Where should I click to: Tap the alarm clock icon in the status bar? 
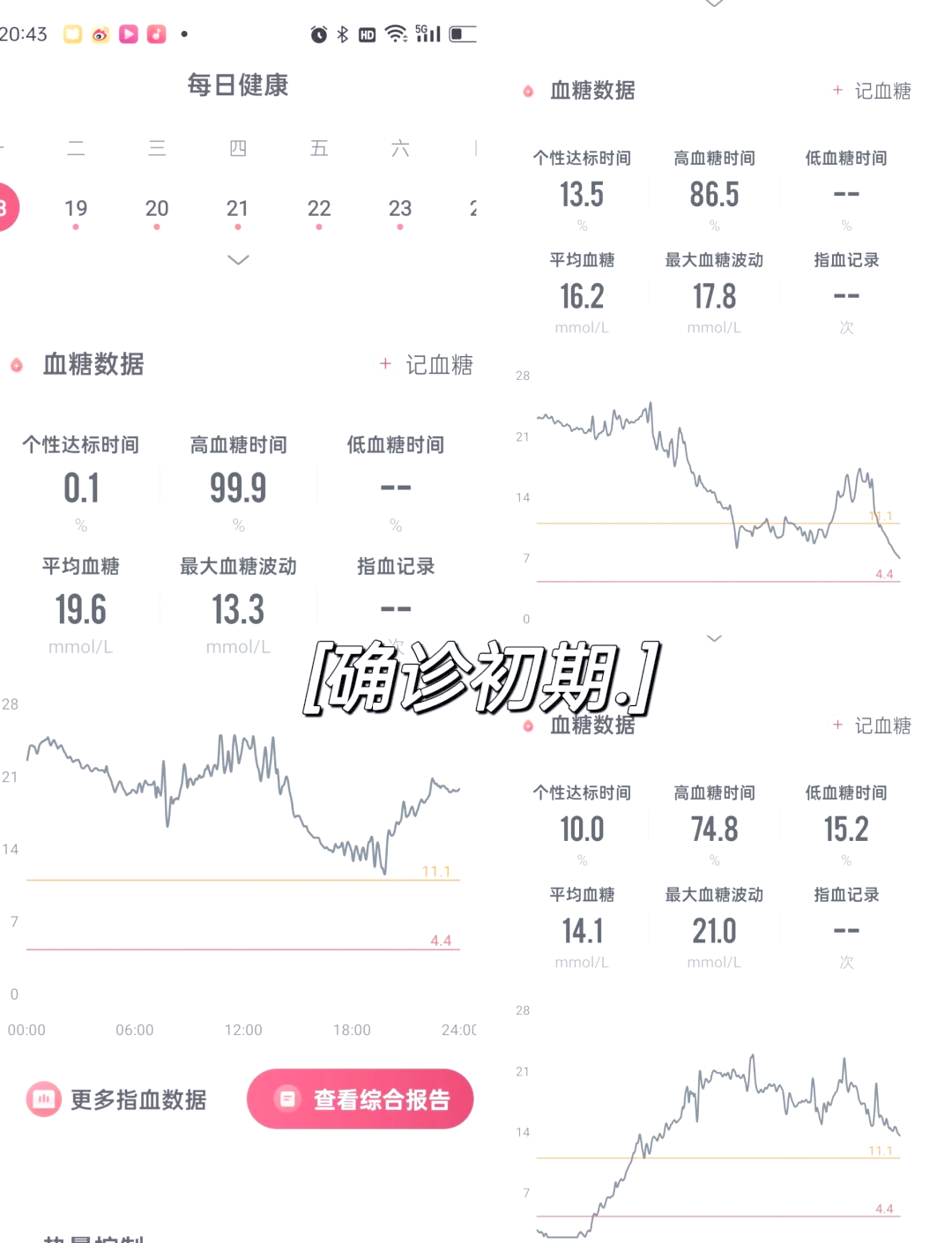319,33
